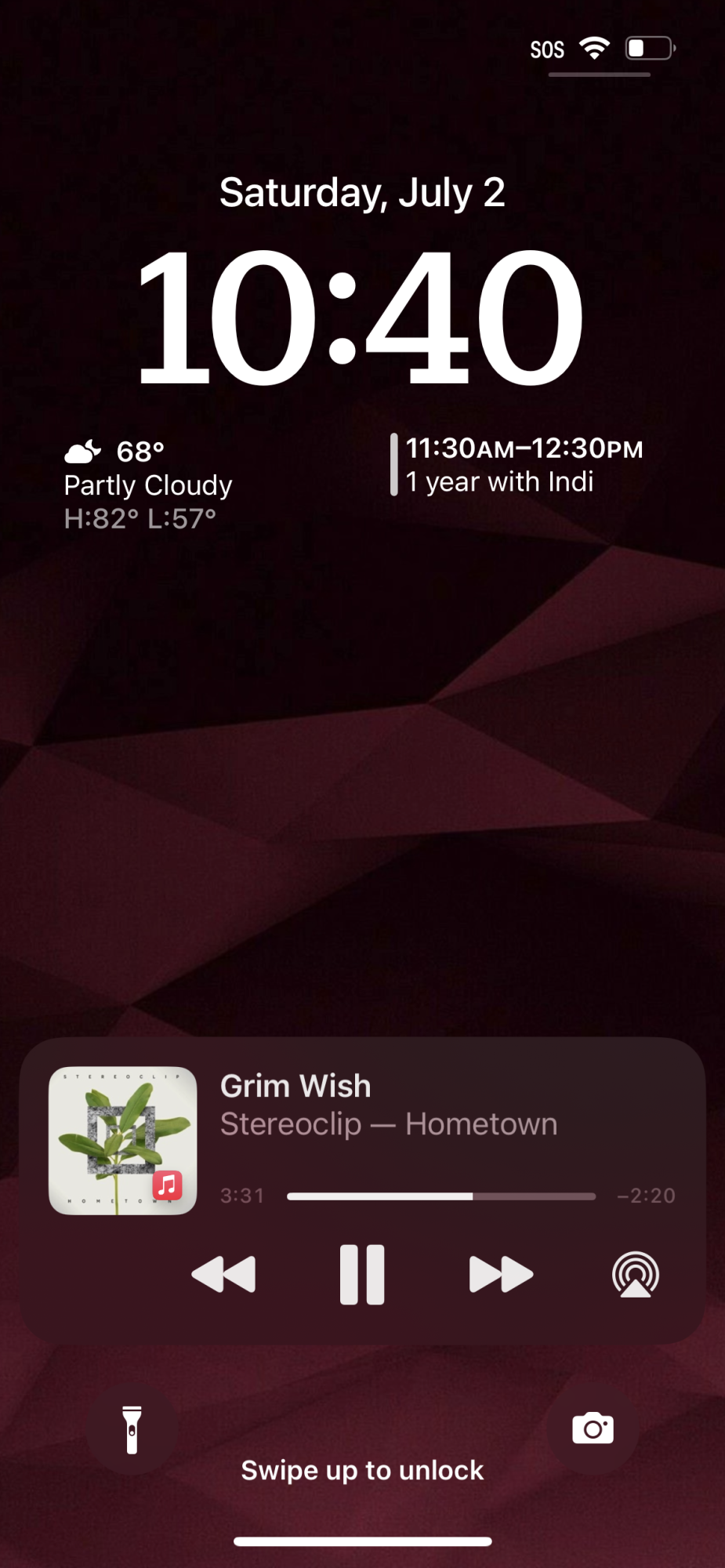This screenshot has width=725, height=1568.
Task: Tap the Saturday, July 2 date
Action: 362,192
